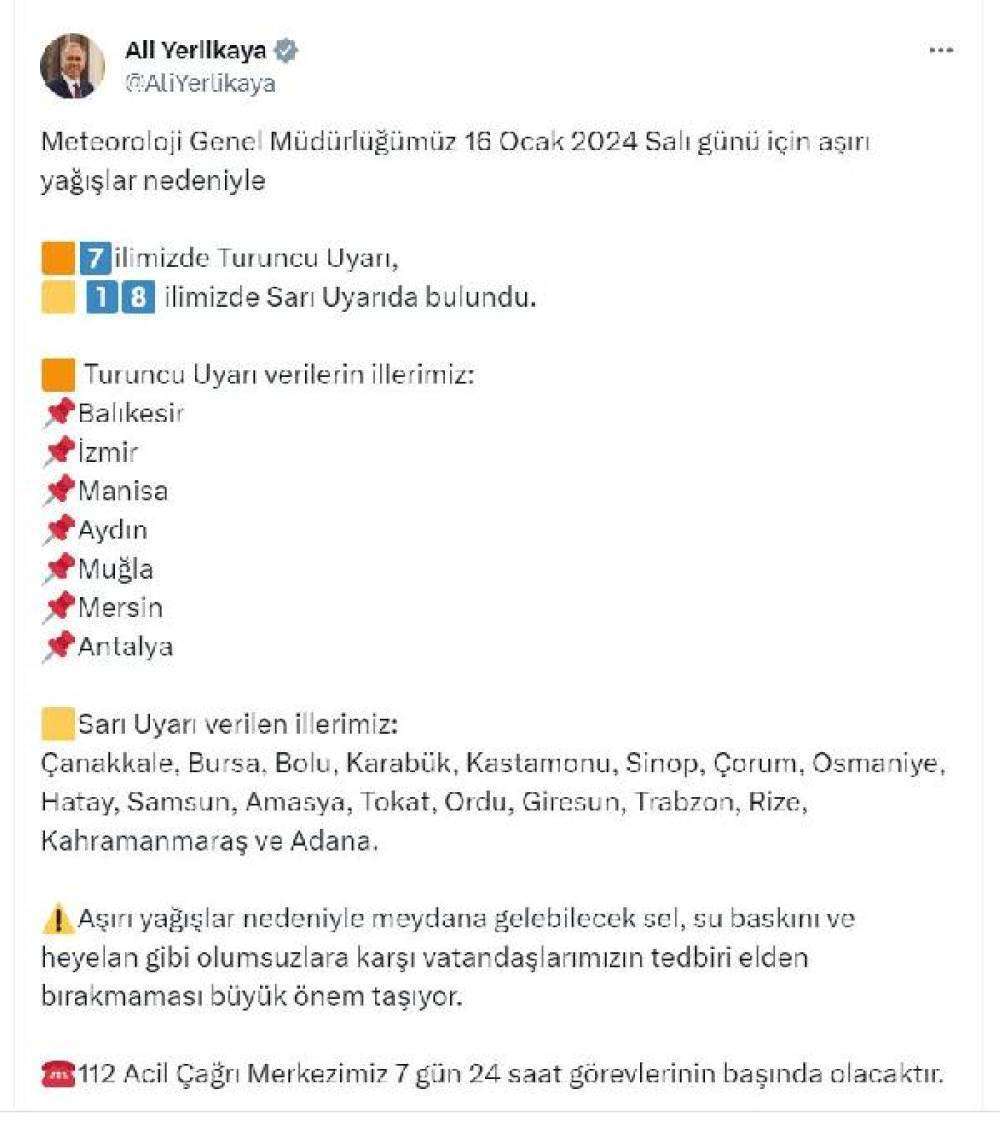Viewport: 1000px width, 1124px height.
Task: Open Ali Yerlikaya's profile picture
Action: click(x=72, y=66)
